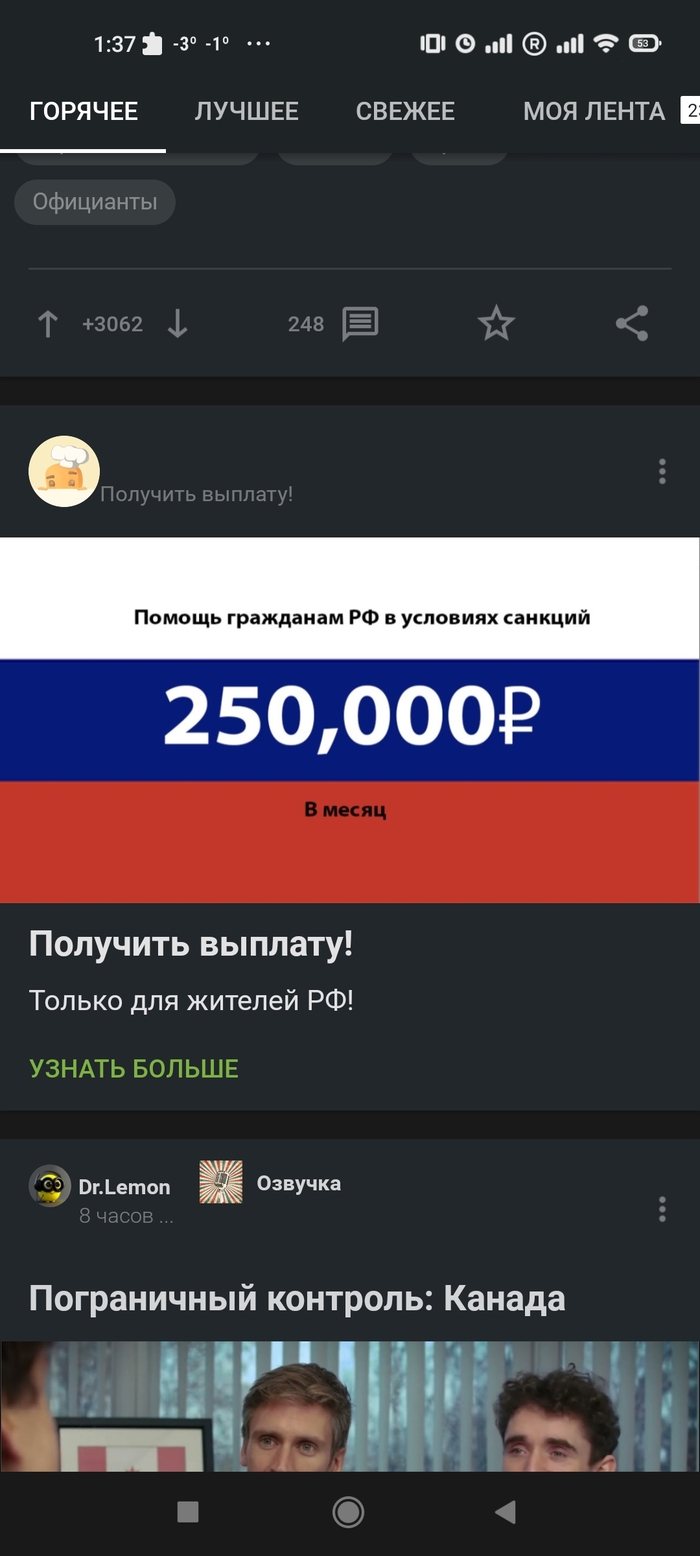Open Dr.Lemon's profile
700x1556 pixels.
click(124, 1187)
